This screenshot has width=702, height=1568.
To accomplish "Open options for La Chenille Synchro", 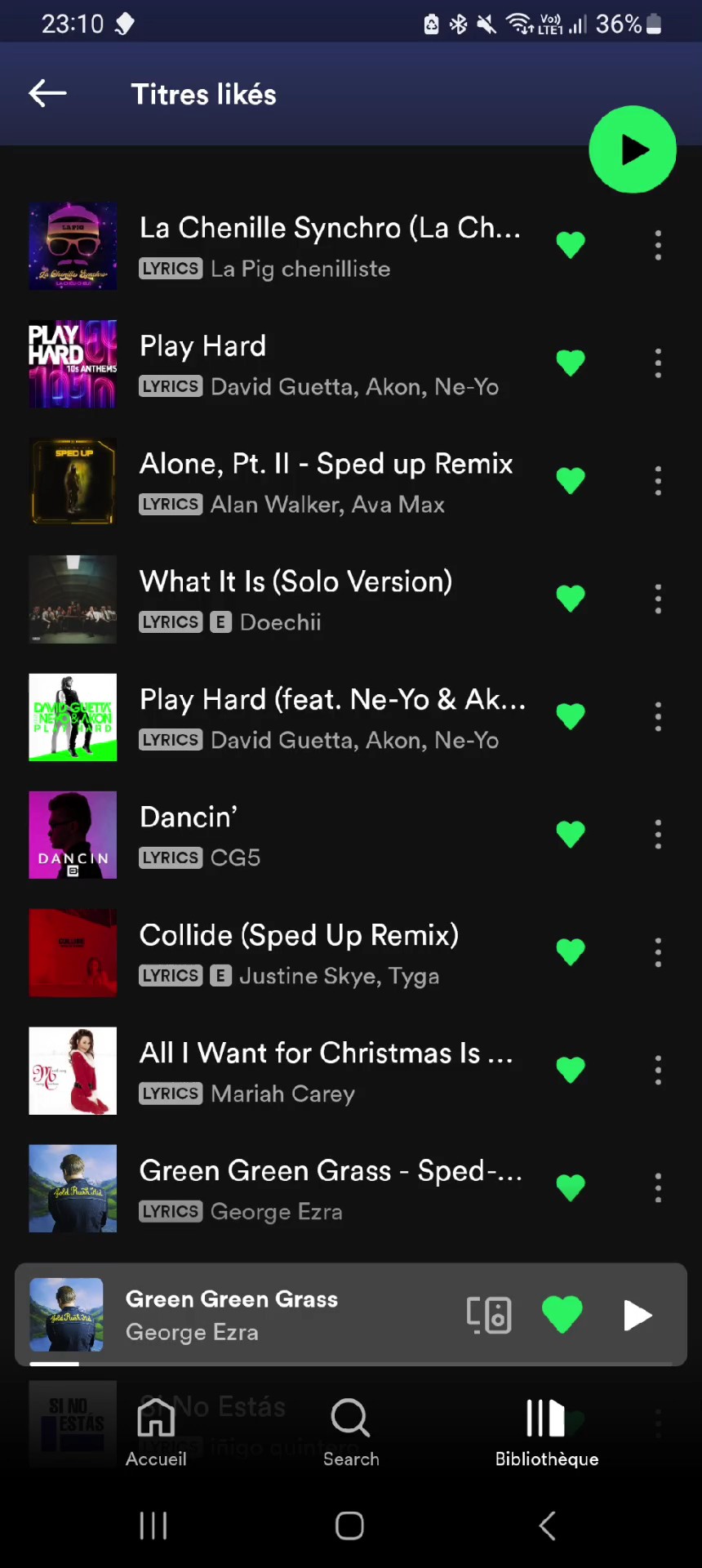I will (x=658, y=245).
